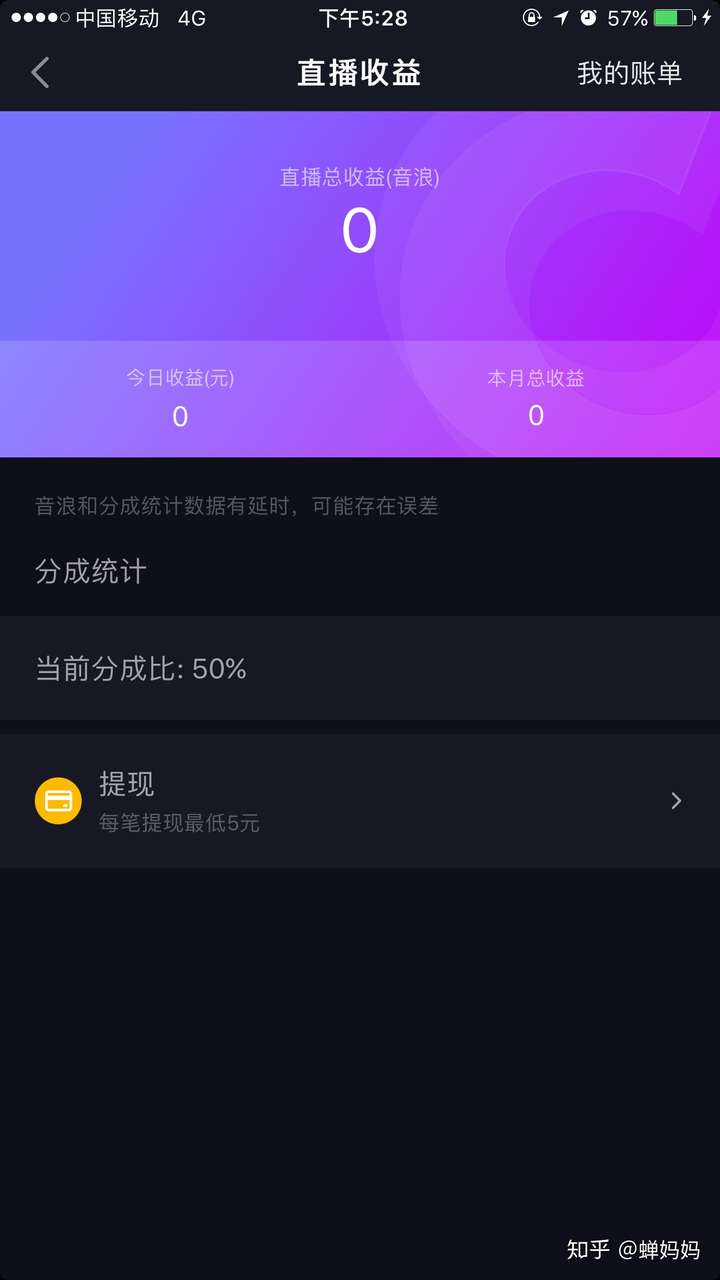Open the 提现 withdrawal row
Viewport: 720px width, 1280px height.
coord(360,801)
